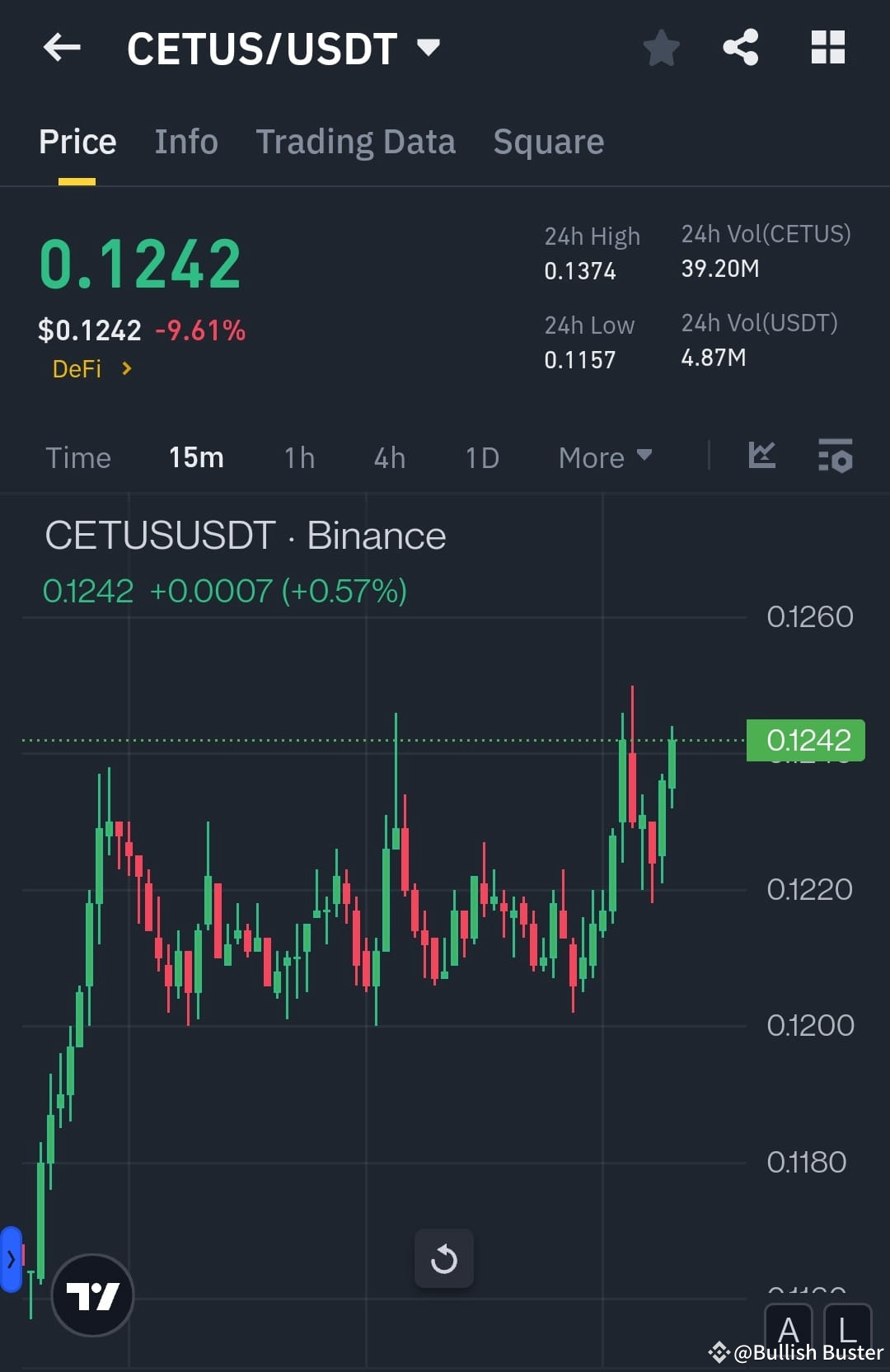This screenshot has width=890, height=1372.
Task: Open the grid layout icon top right
Action: [x=827, y=48]
